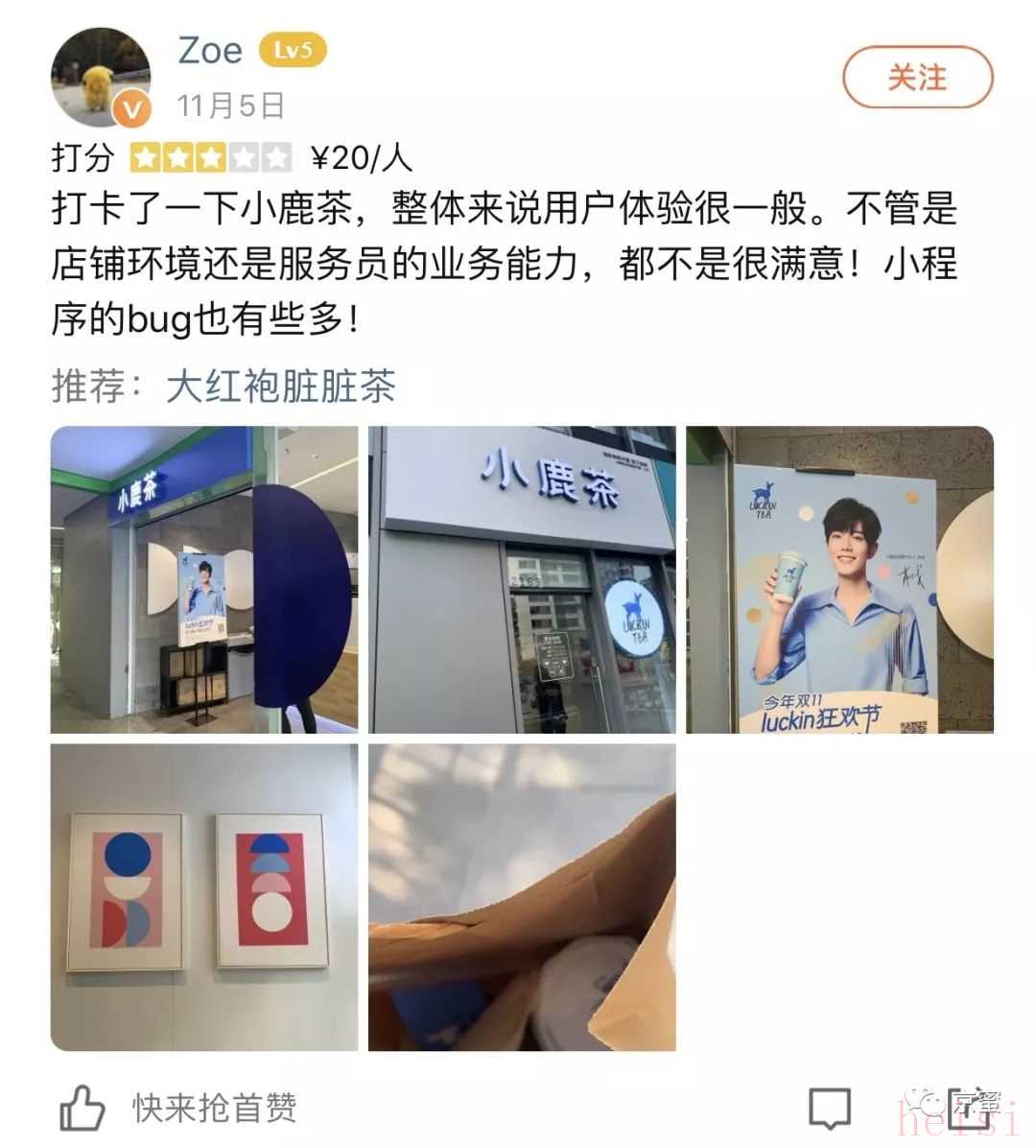1036x1148 pixels.
Task: Open the recommended dish 大红袍脏脏茶
Action: [x=280, y=387]
